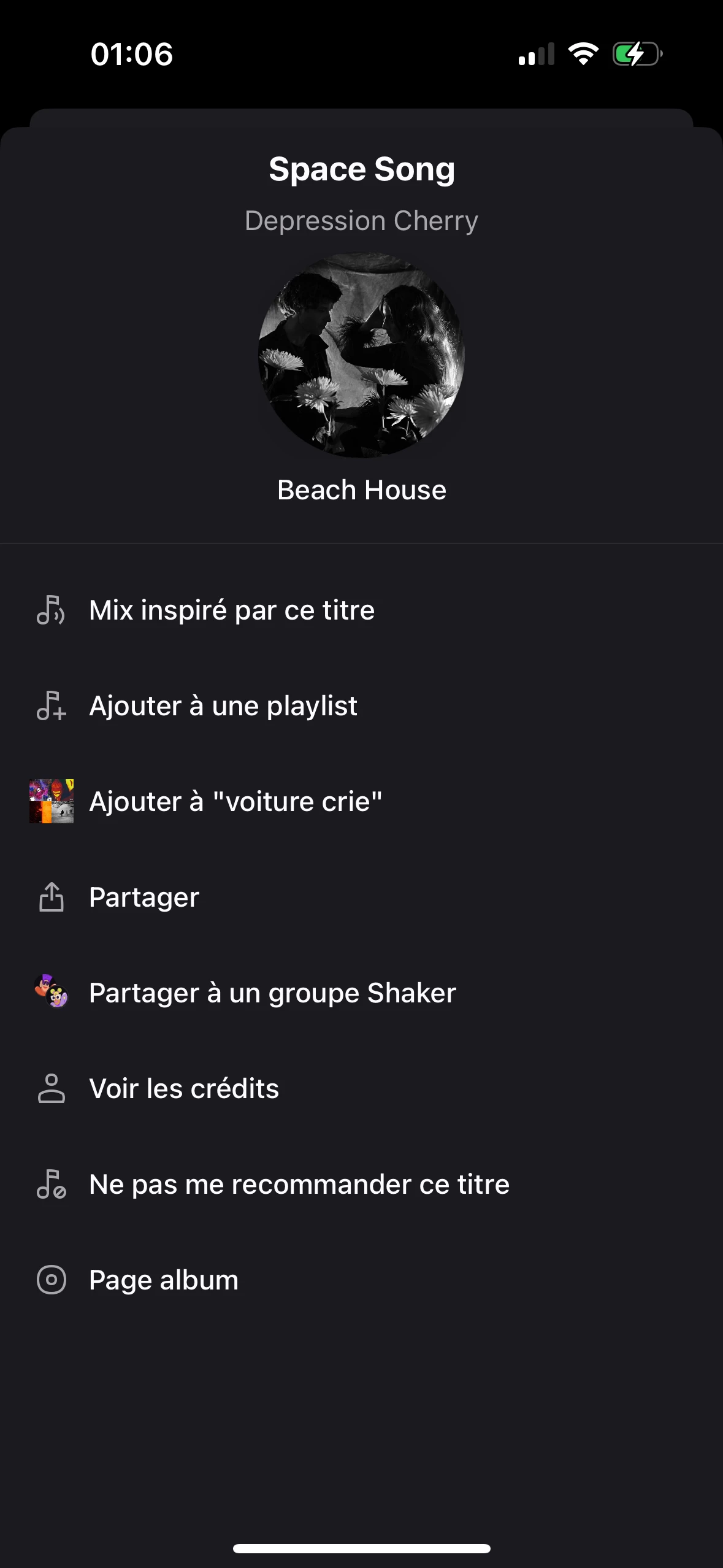Add the song to "voiture crie"
The image size is (723, 1568).
235,802
